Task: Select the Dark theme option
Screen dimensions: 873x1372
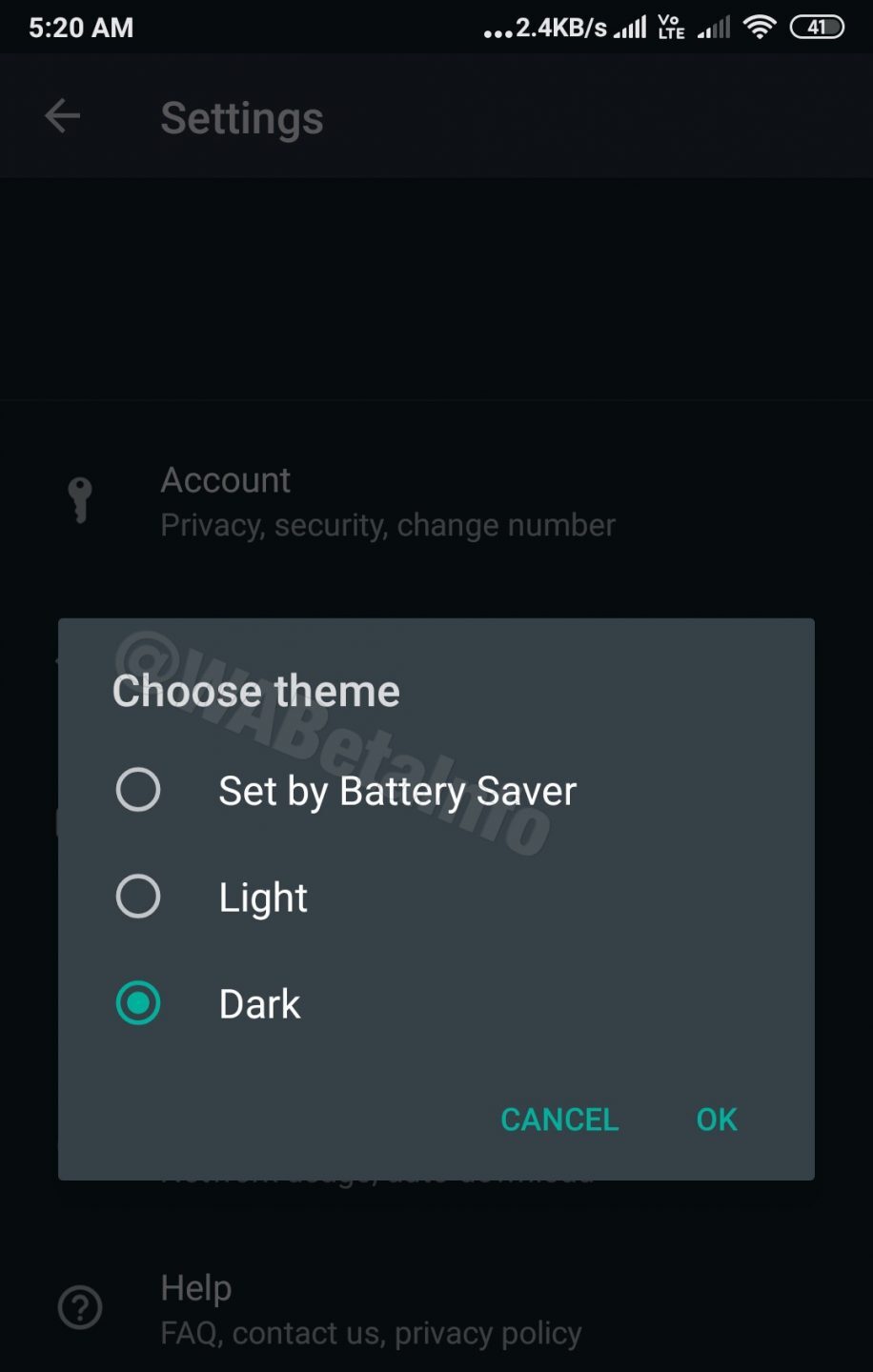Action: [x=138, y=1003]
